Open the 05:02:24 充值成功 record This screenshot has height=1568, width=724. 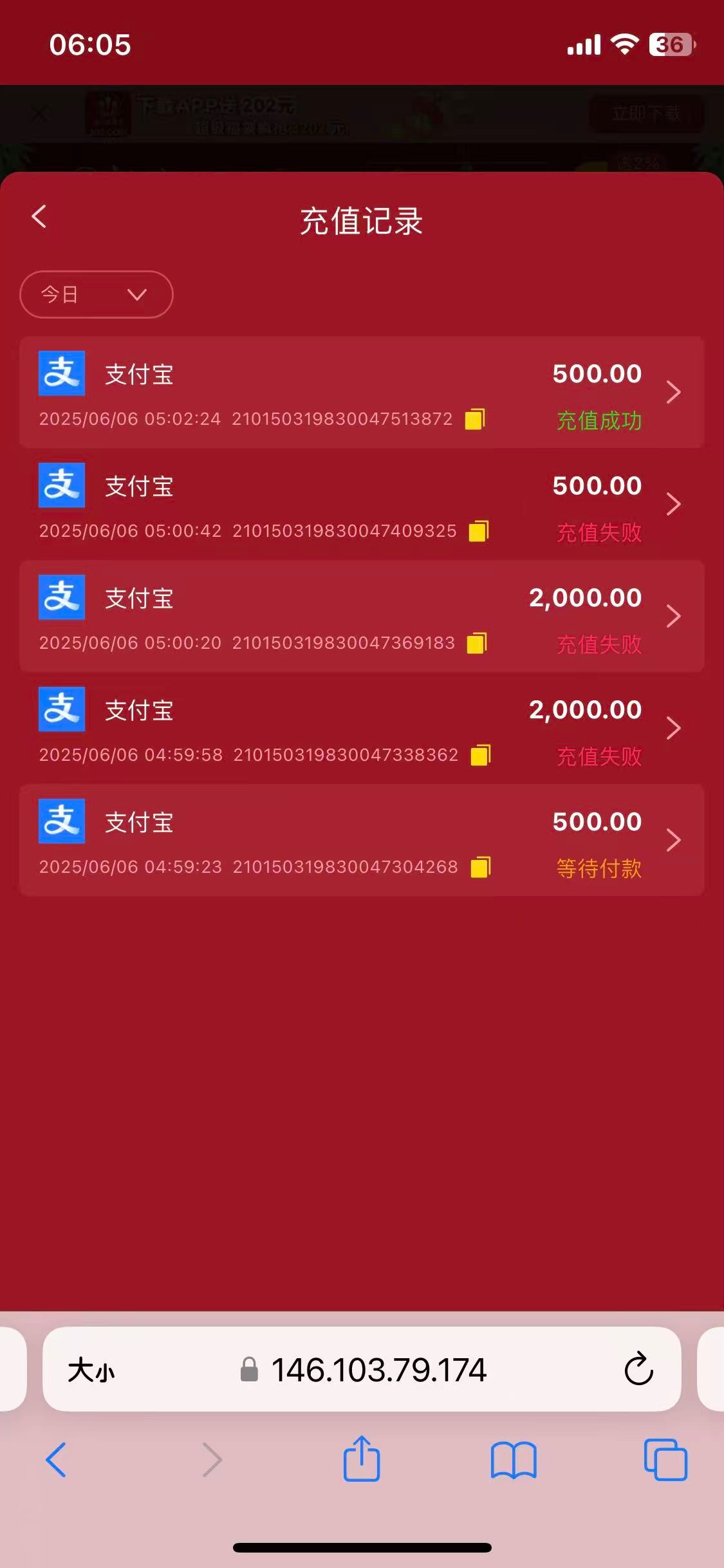(362, 392)
